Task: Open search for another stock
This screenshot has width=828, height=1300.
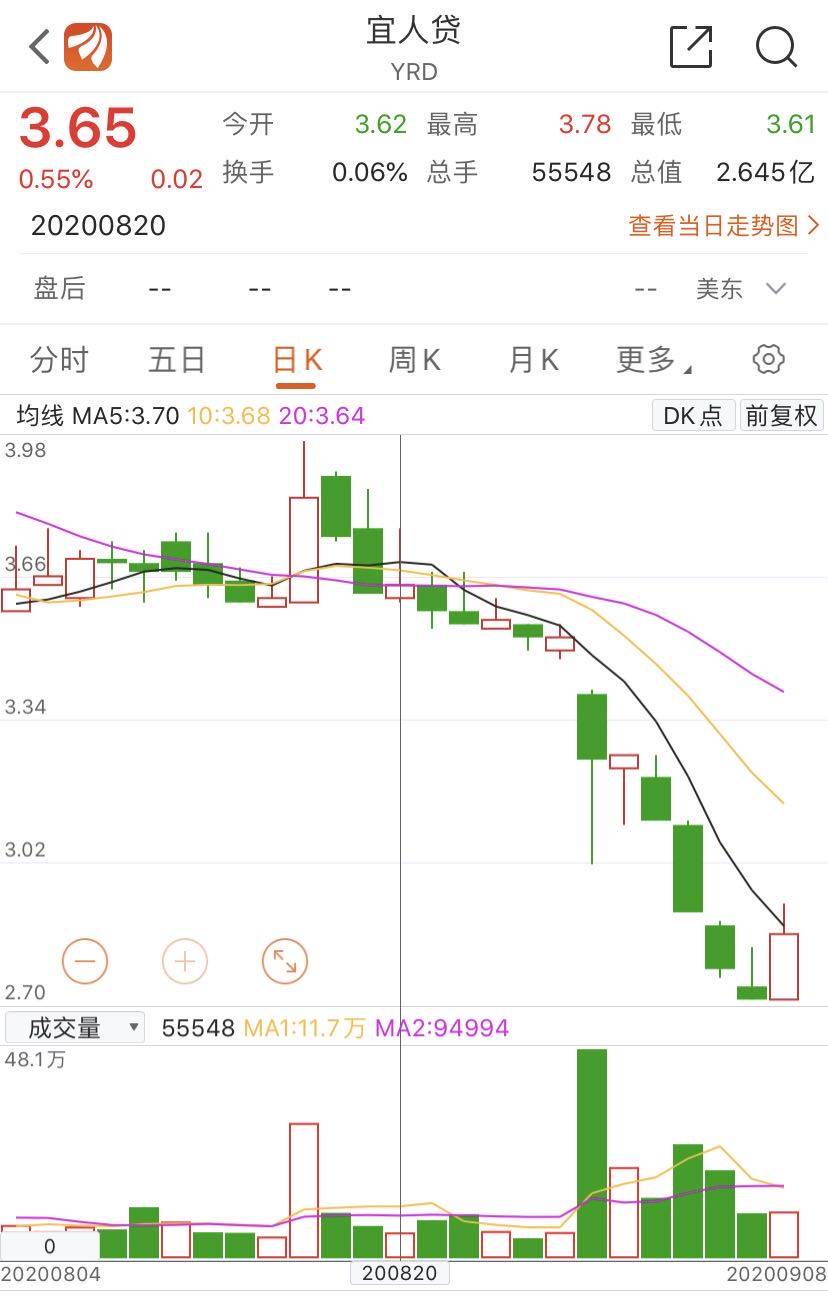Action: pyautogui.click(x=775, y=46)
